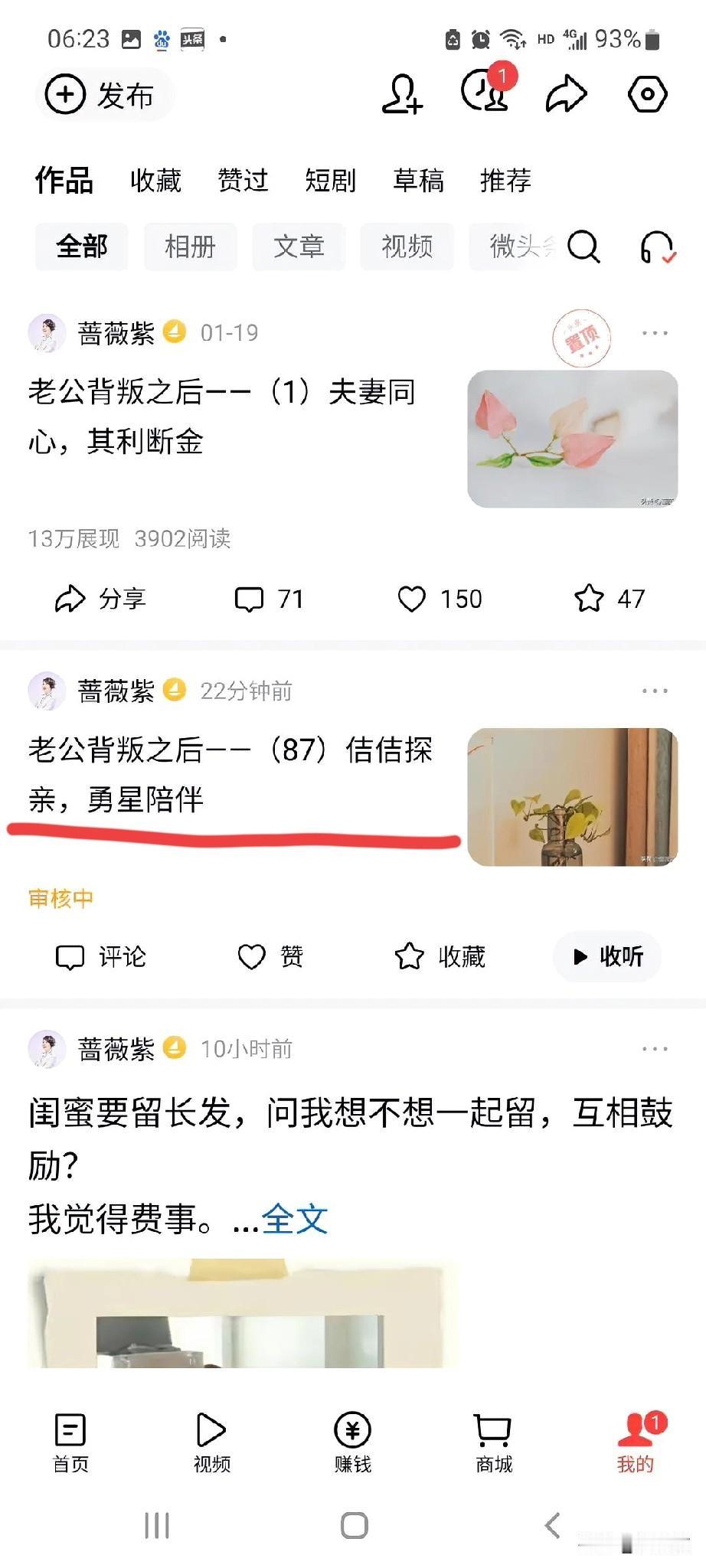Image resolution: width=706 pixels, height=1568 pixels.
Task: Open the more options menu on the pinned post
Action: 655,332
